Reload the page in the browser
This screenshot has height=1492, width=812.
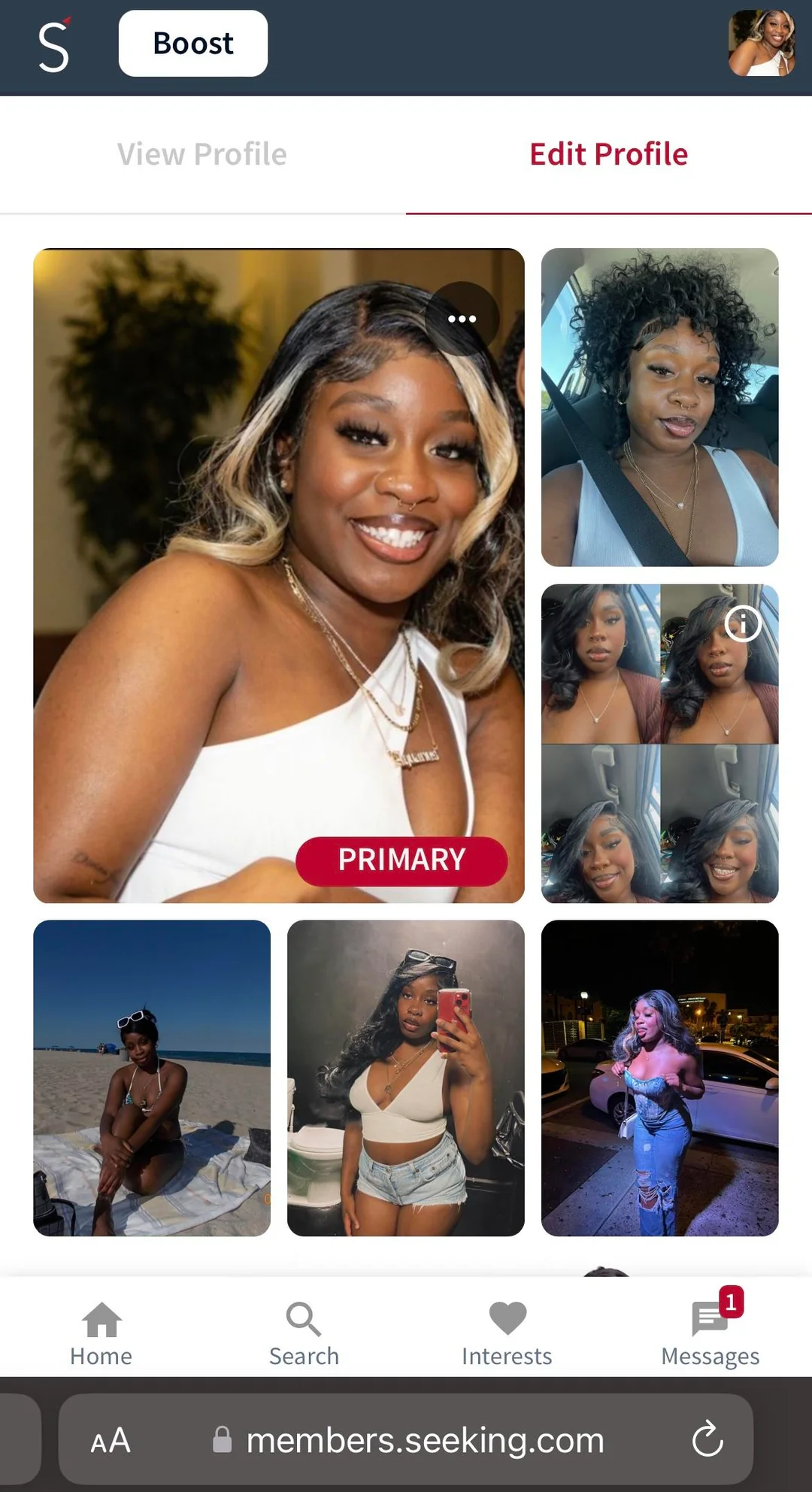pyautogui.click(x=707, y=1439)
